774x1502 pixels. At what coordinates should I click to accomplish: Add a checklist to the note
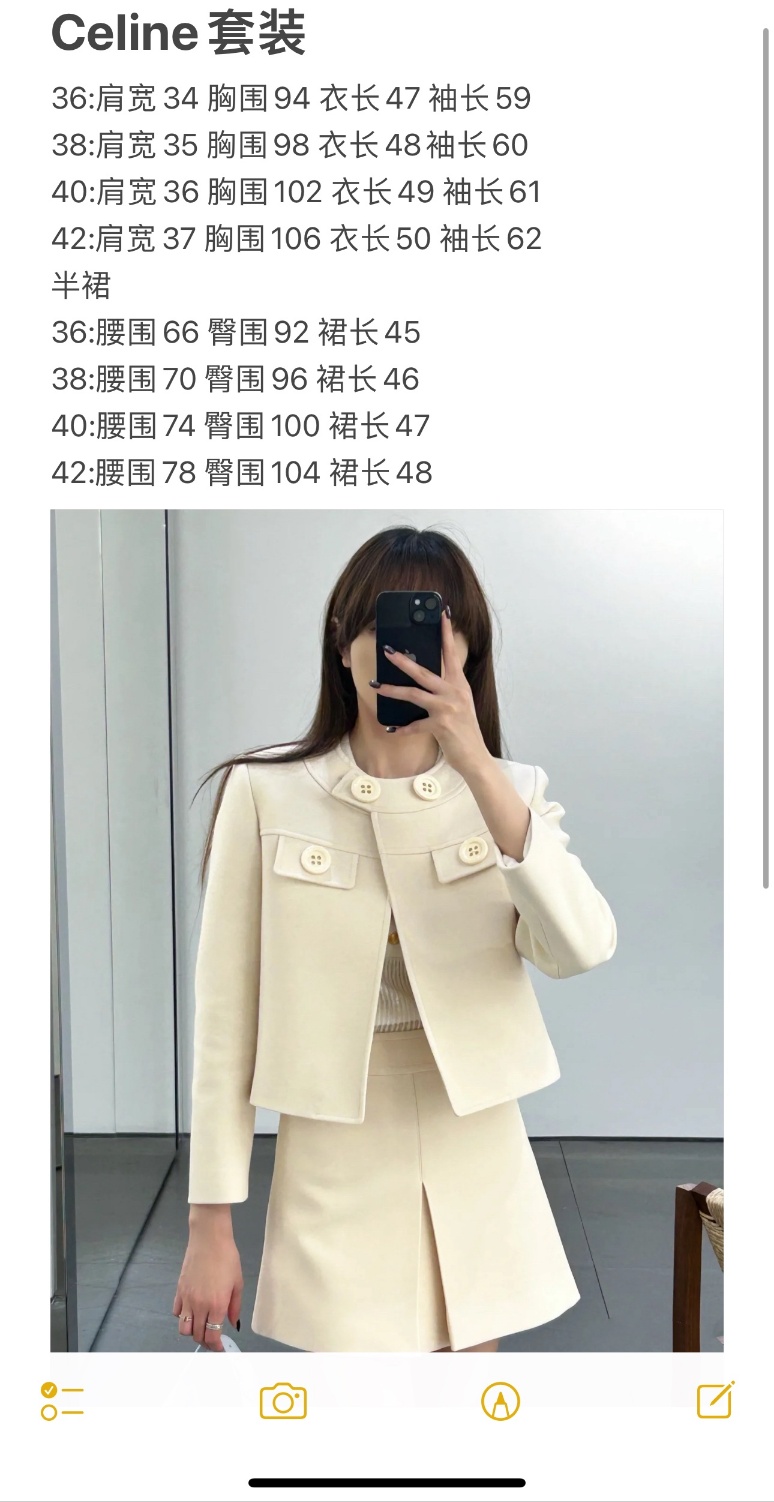pyautogui.click(x=62, y=1401)
